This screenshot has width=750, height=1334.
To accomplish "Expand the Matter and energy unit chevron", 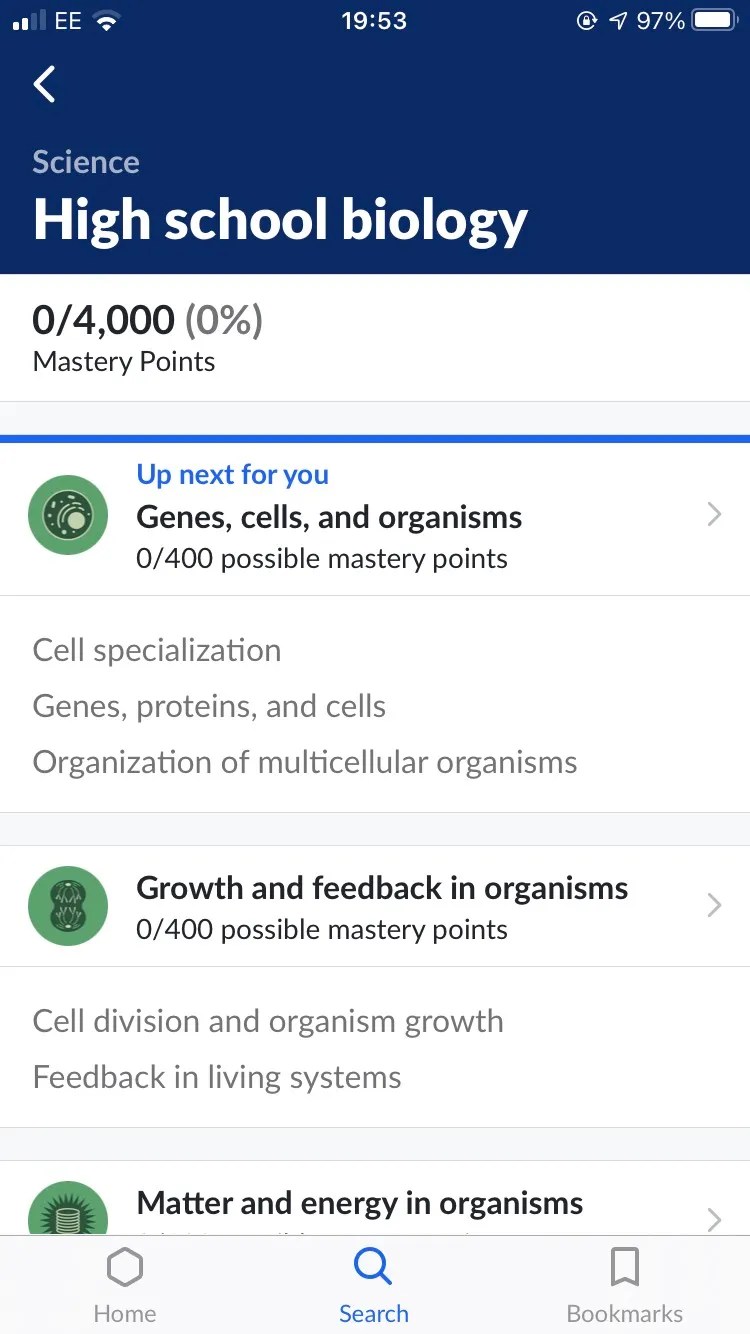I will (714, 1220).
